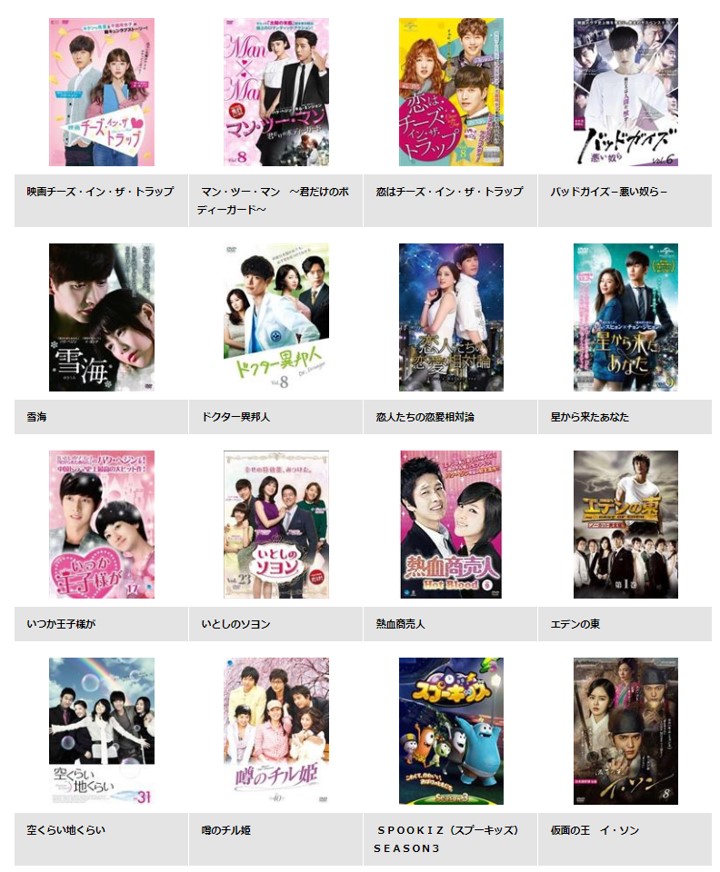View エデンの東 details
720x872 pixels.
coord(625,524)
